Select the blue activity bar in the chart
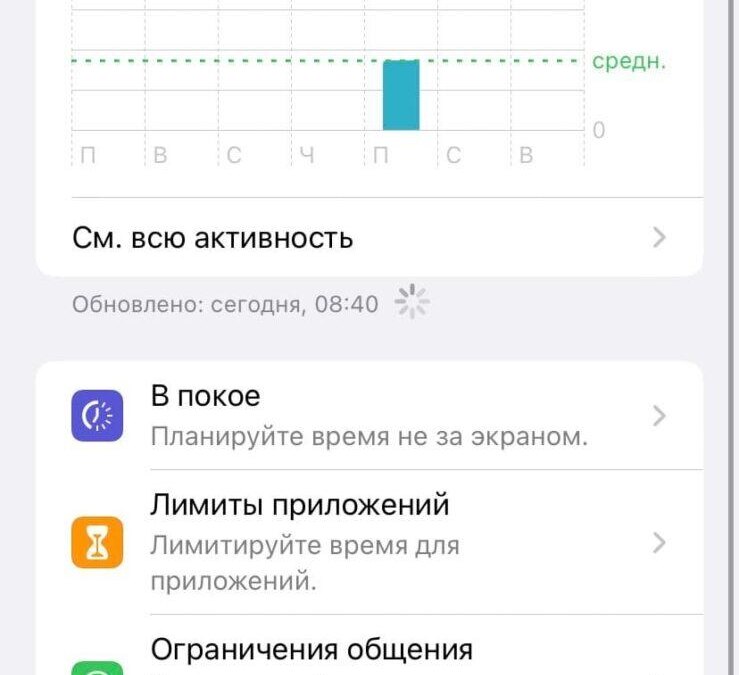739x675 pixels. click(x=401, y=95)
